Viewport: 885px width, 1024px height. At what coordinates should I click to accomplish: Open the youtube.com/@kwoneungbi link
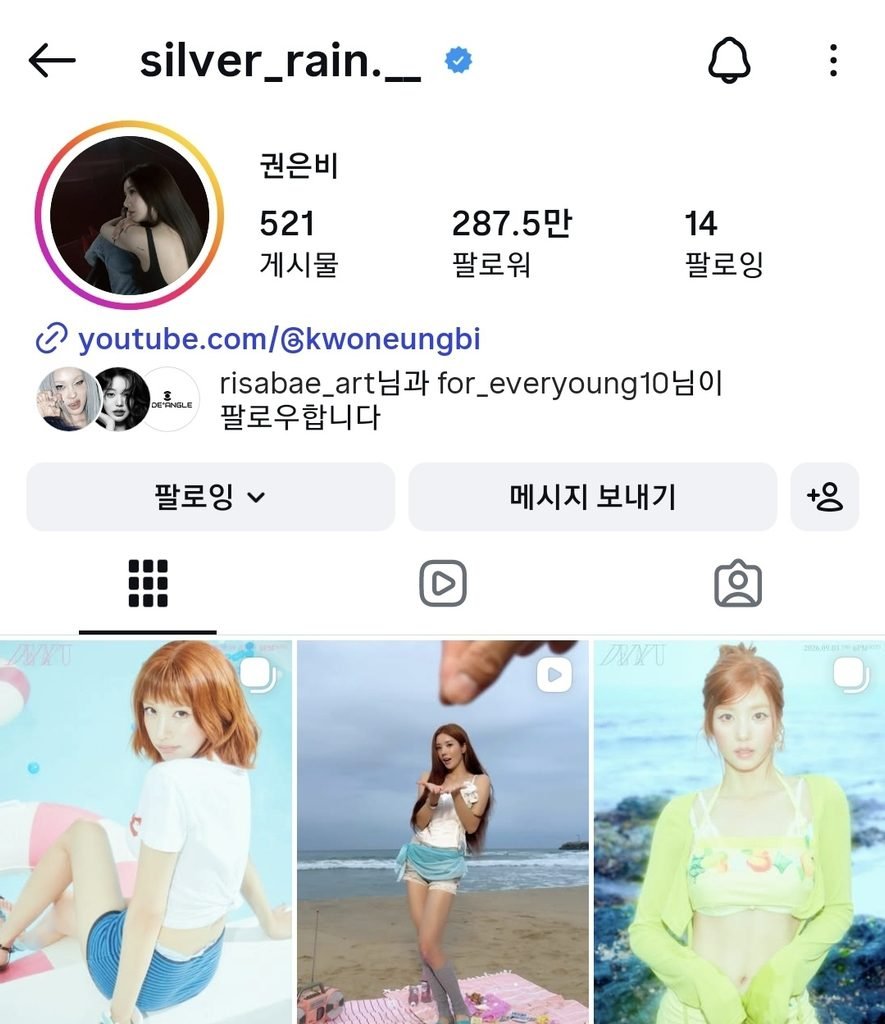[x=258, y=339]
